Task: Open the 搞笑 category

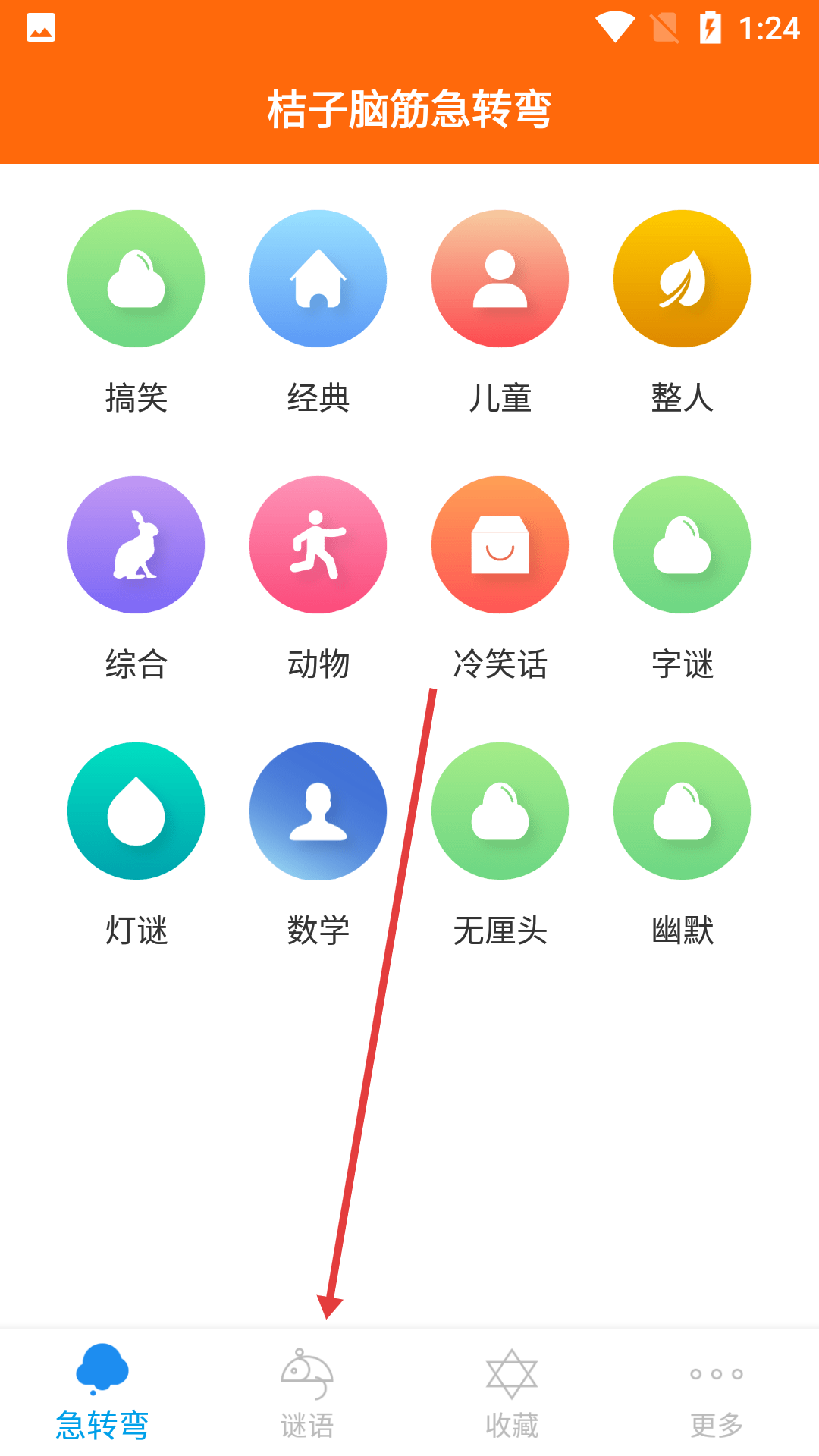Action: [136, 279]
